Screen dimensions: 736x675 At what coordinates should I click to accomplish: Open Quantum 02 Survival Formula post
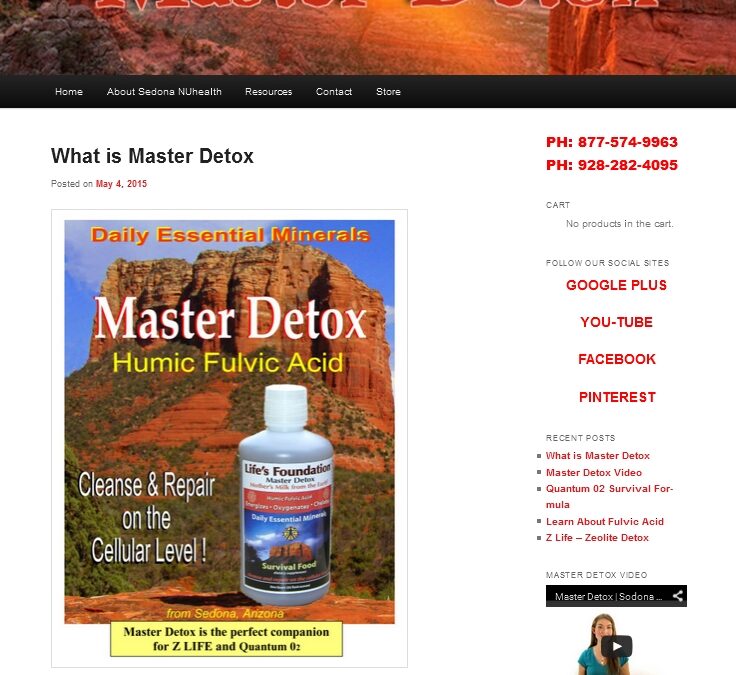click(609, 489)
